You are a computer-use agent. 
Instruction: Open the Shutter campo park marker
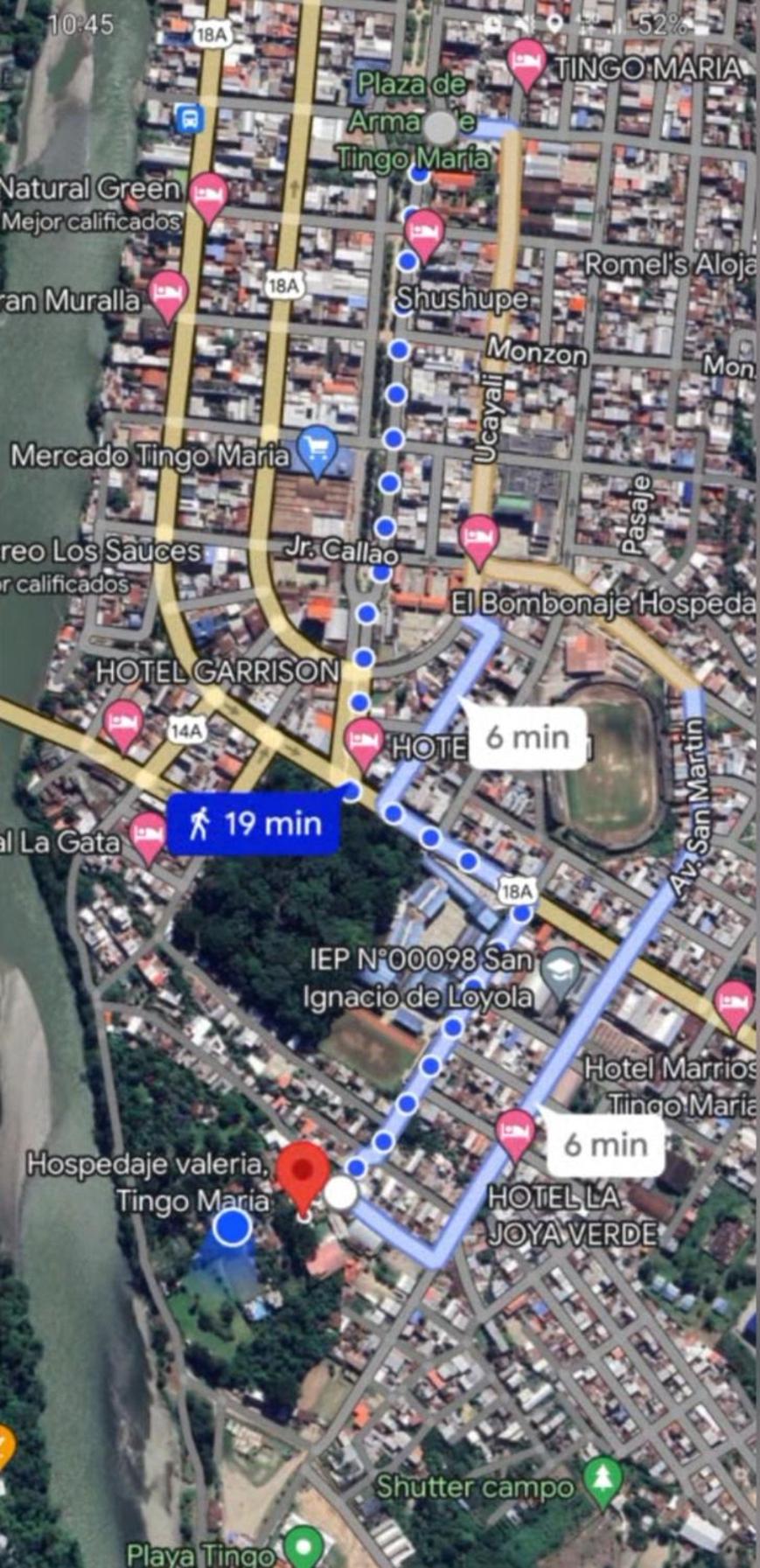click(x=603, y=1481)
